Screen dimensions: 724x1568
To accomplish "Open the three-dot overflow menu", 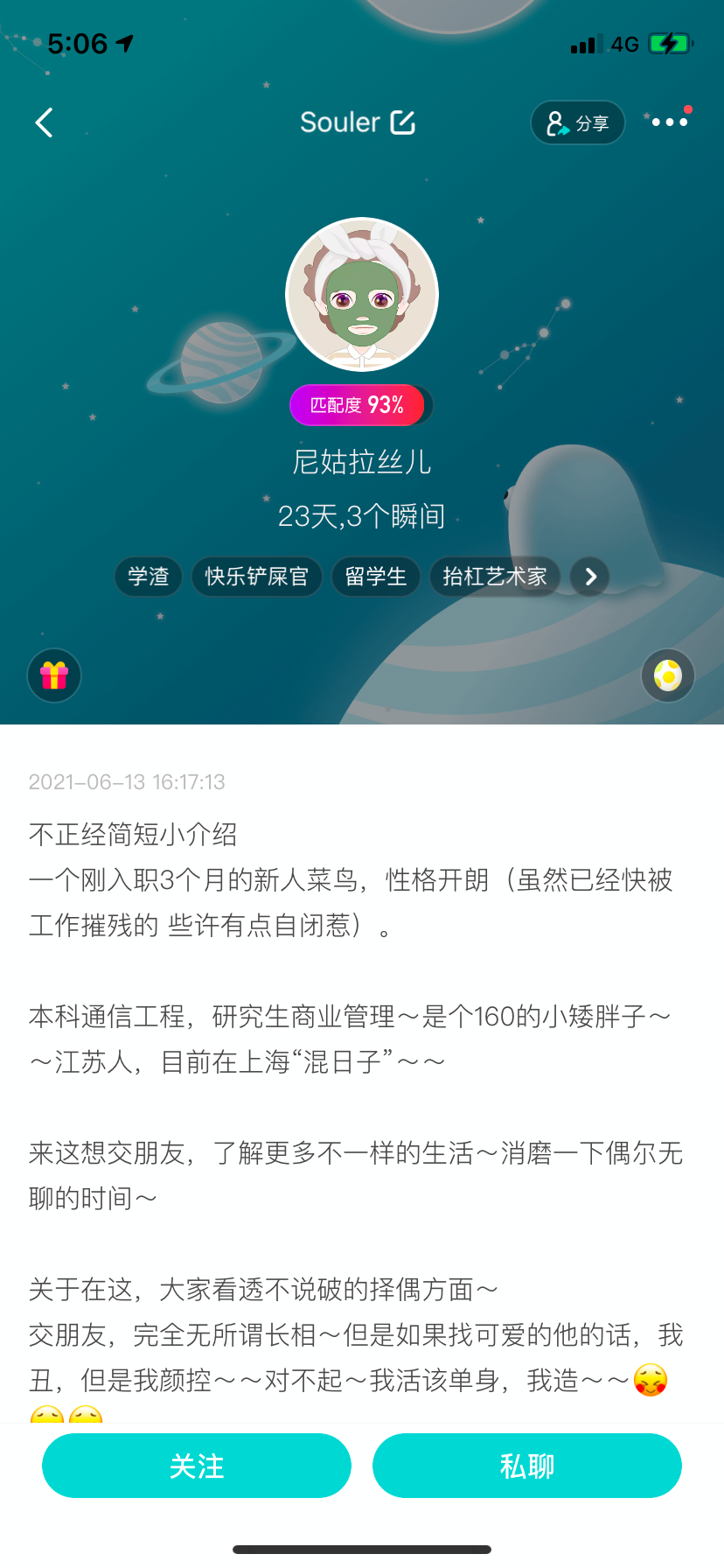I will click(670, 122).
